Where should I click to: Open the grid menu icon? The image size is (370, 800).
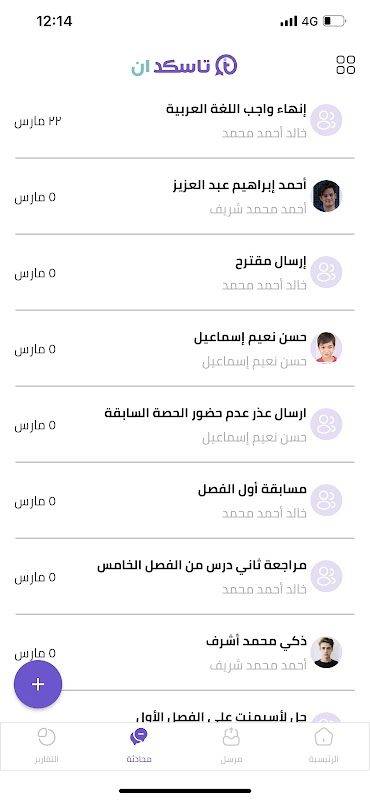tap(346, 65)
